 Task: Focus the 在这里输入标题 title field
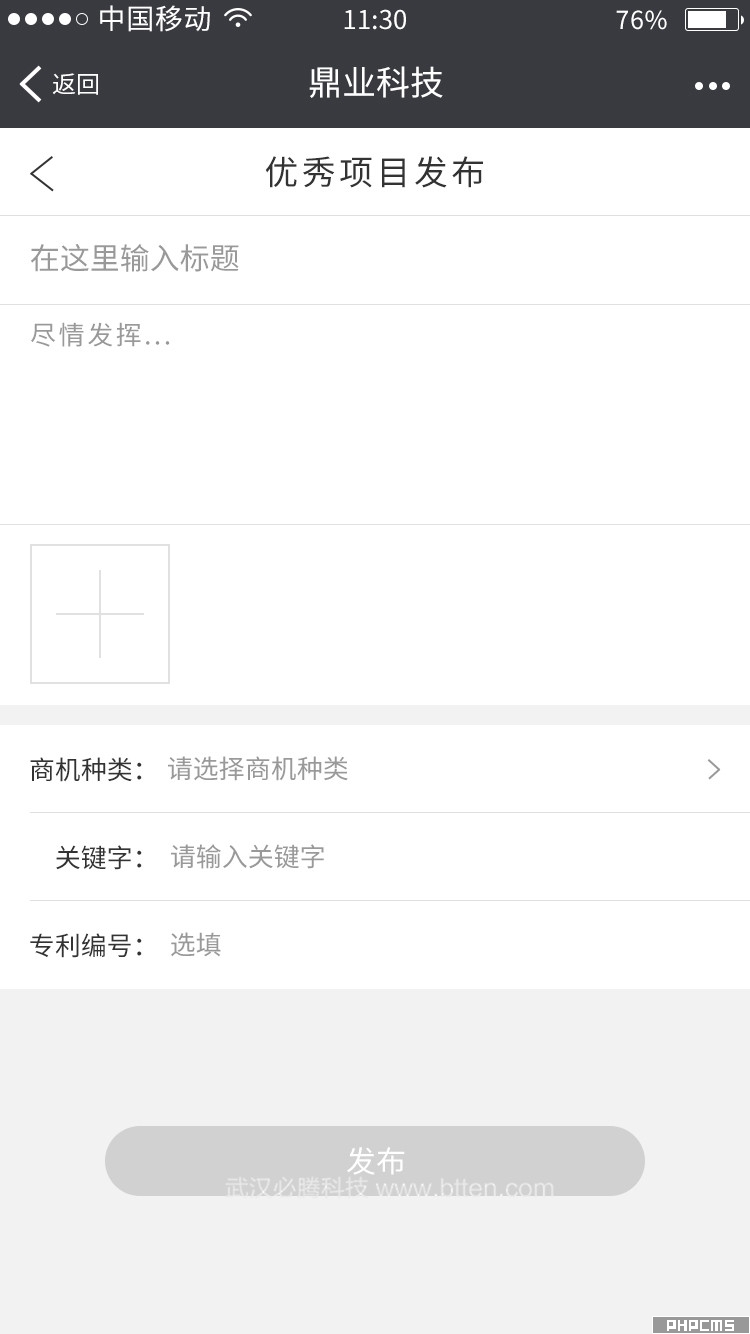(375, 260)
